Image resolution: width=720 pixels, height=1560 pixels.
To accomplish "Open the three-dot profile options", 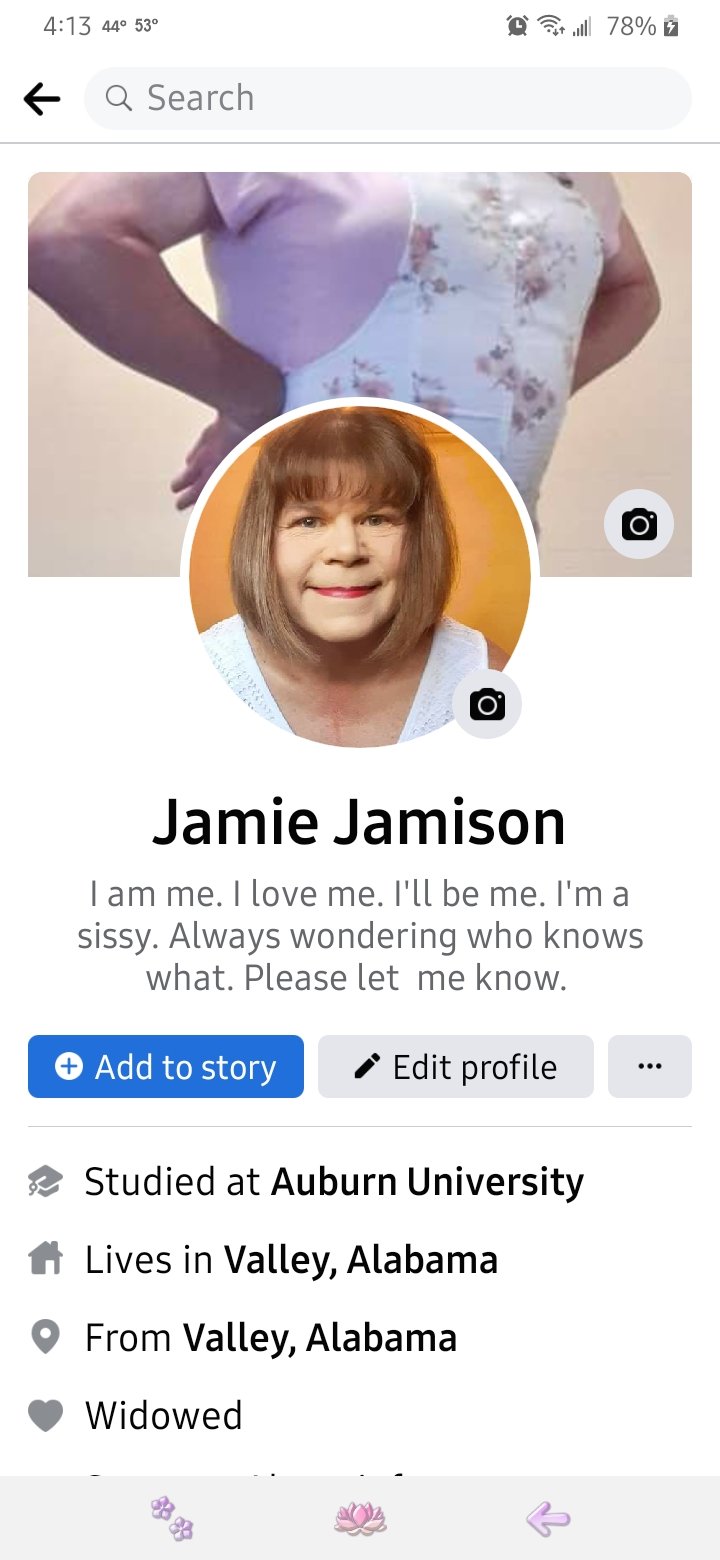I will tap(650, 1067).
